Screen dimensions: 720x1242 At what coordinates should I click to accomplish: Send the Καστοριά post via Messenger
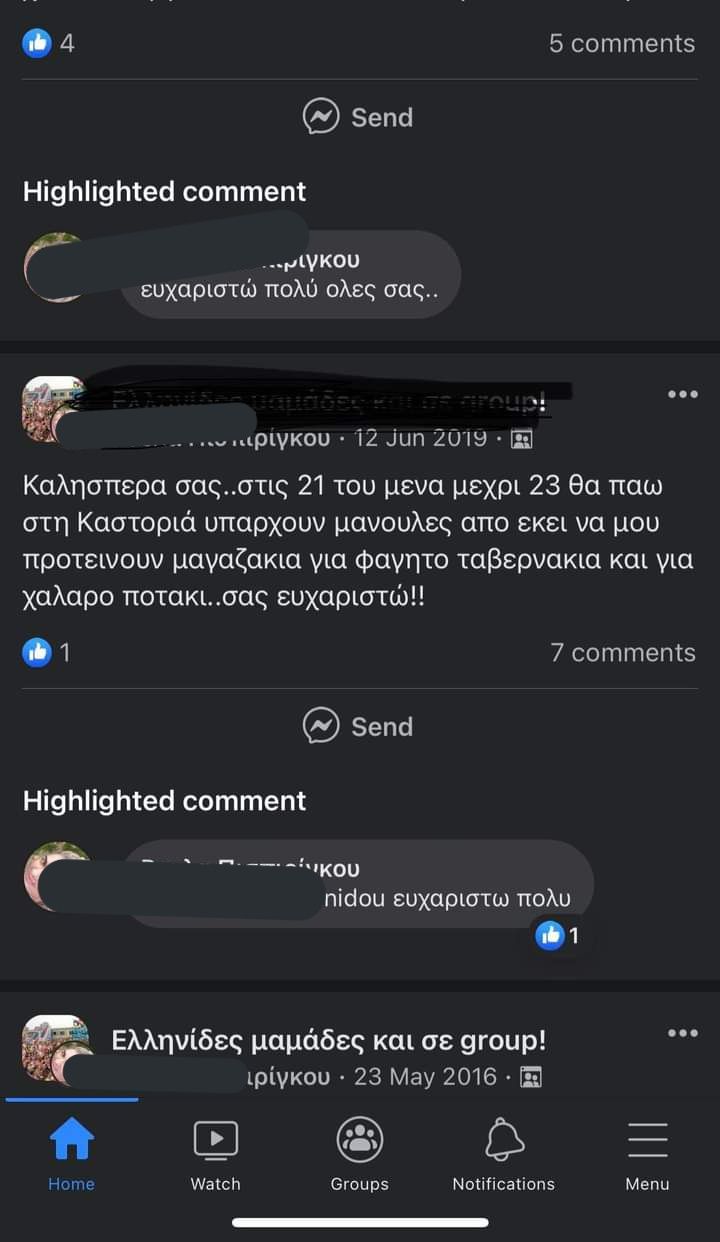[359, 726]
